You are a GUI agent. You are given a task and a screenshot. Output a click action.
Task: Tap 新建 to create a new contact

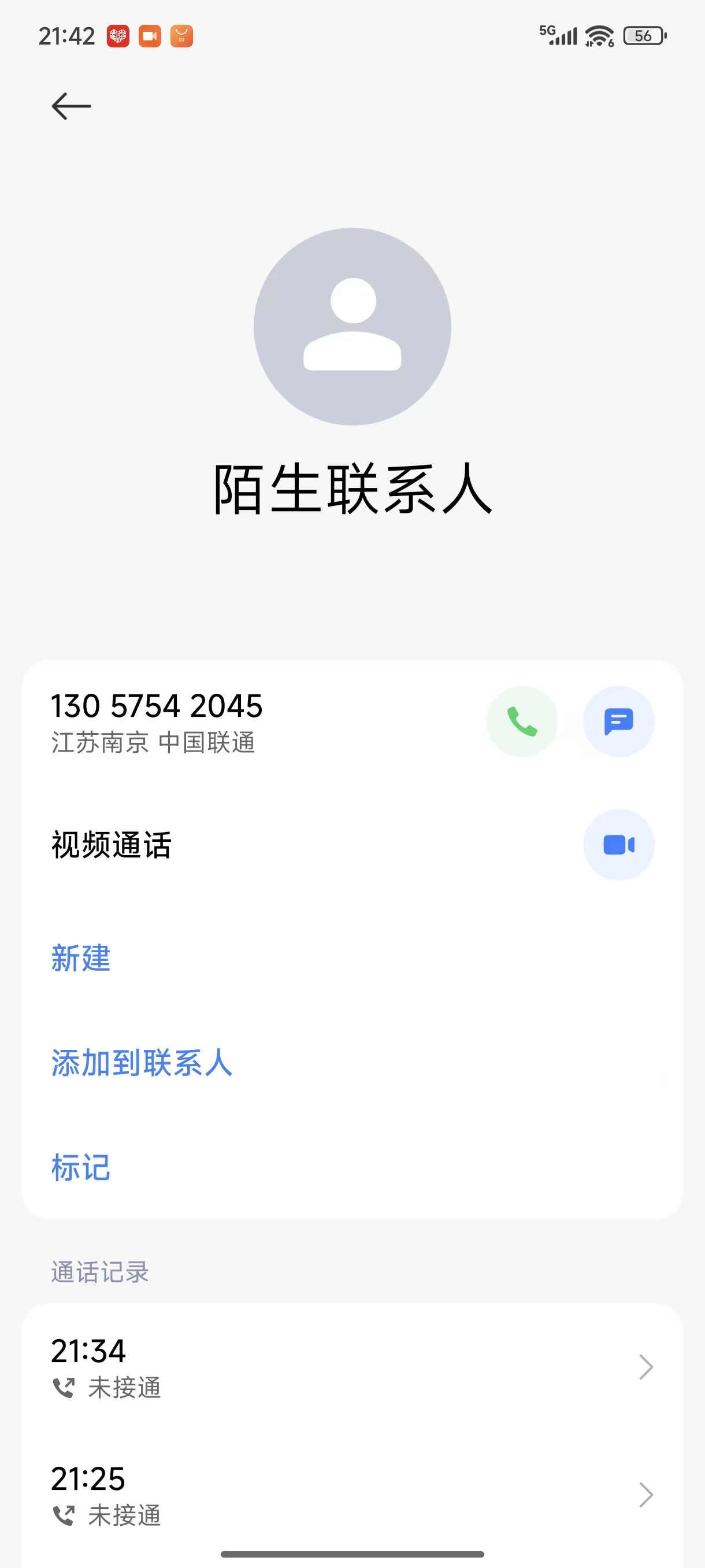coord(81,958)
